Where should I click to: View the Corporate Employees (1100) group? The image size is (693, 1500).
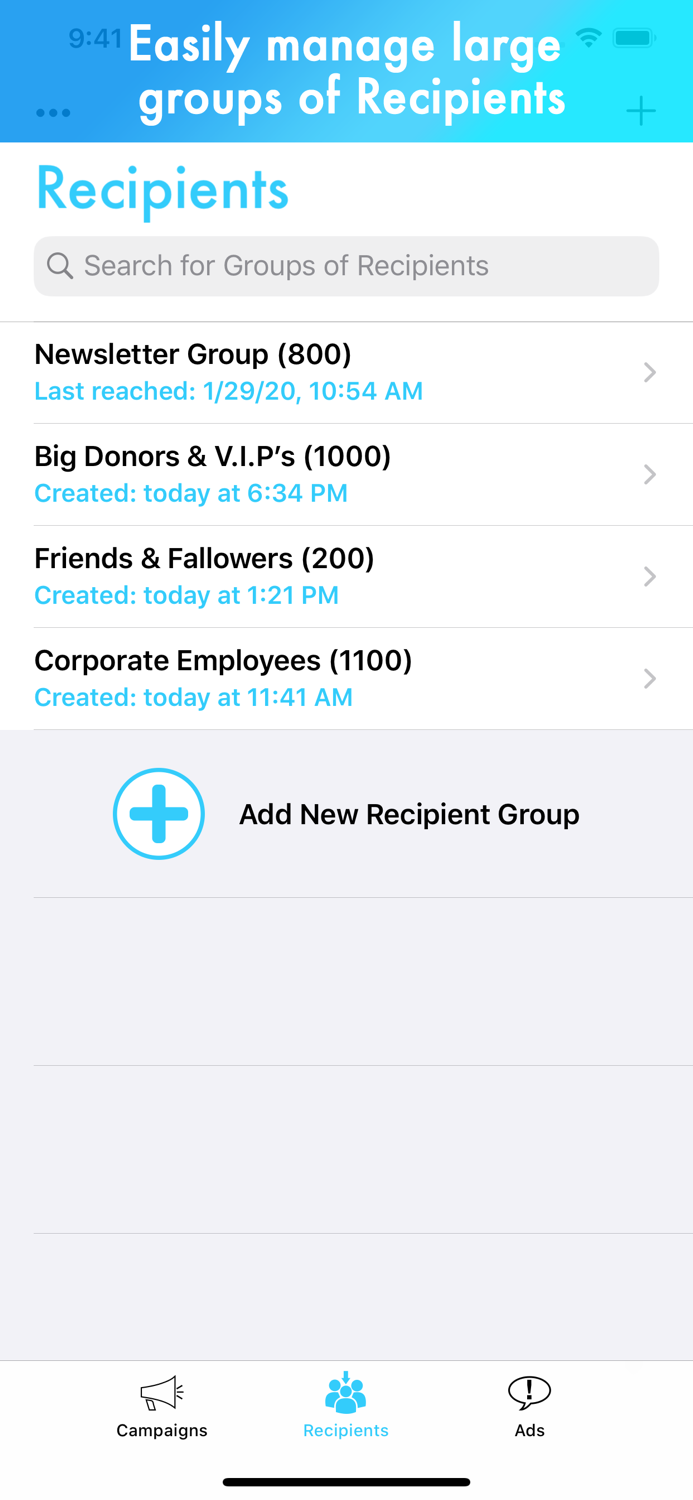pyautogui.click(x=346, y=678)
